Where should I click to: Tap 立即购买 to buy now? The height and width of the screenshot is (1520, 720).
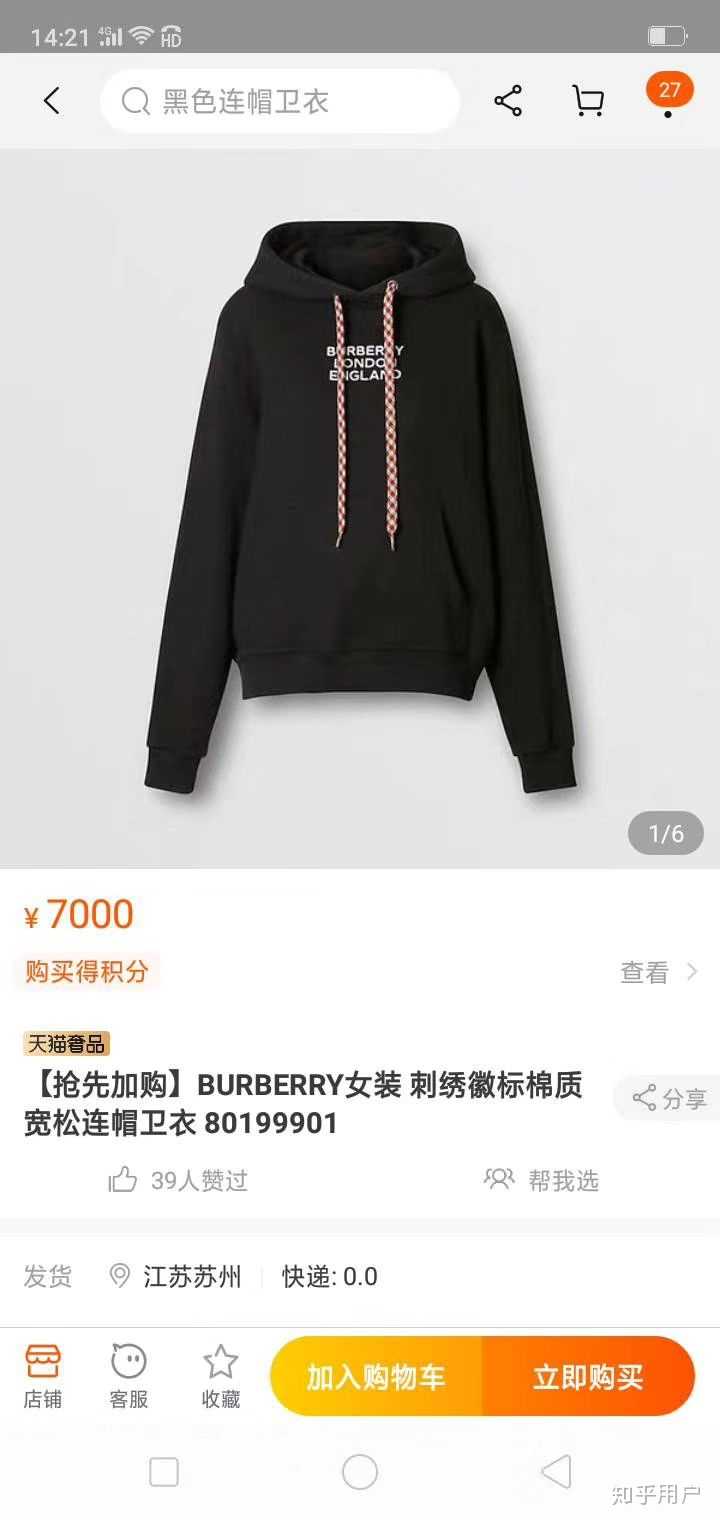[x=588, y=1377]
